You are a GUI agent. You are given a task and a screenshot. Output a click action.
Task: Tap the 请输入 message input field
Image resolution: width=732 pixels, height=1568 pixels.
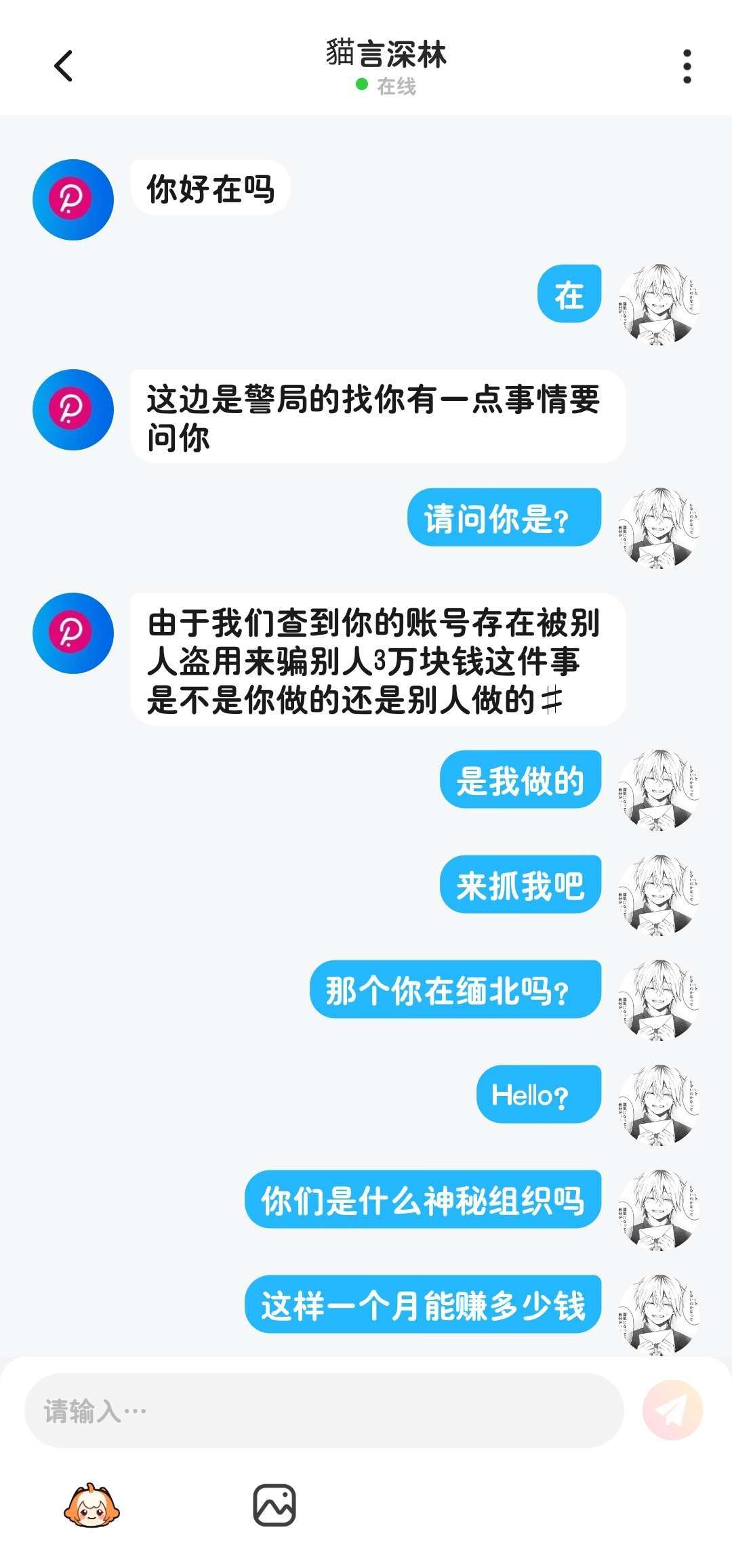pyautogui.click(x=324, y=1412)
